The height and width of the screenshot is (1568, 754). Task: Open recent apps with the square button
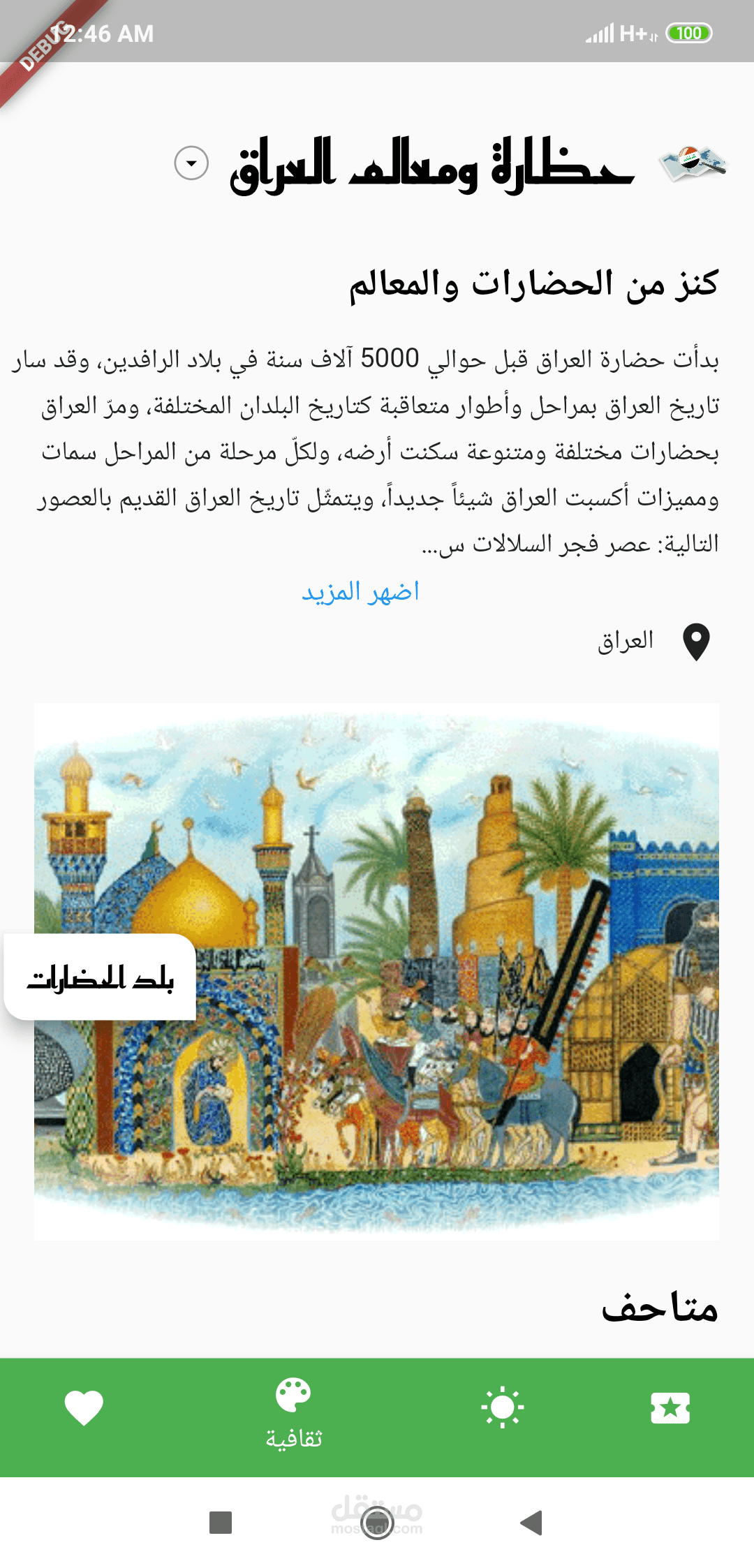pyautogui.click(x=221, y=1522)
